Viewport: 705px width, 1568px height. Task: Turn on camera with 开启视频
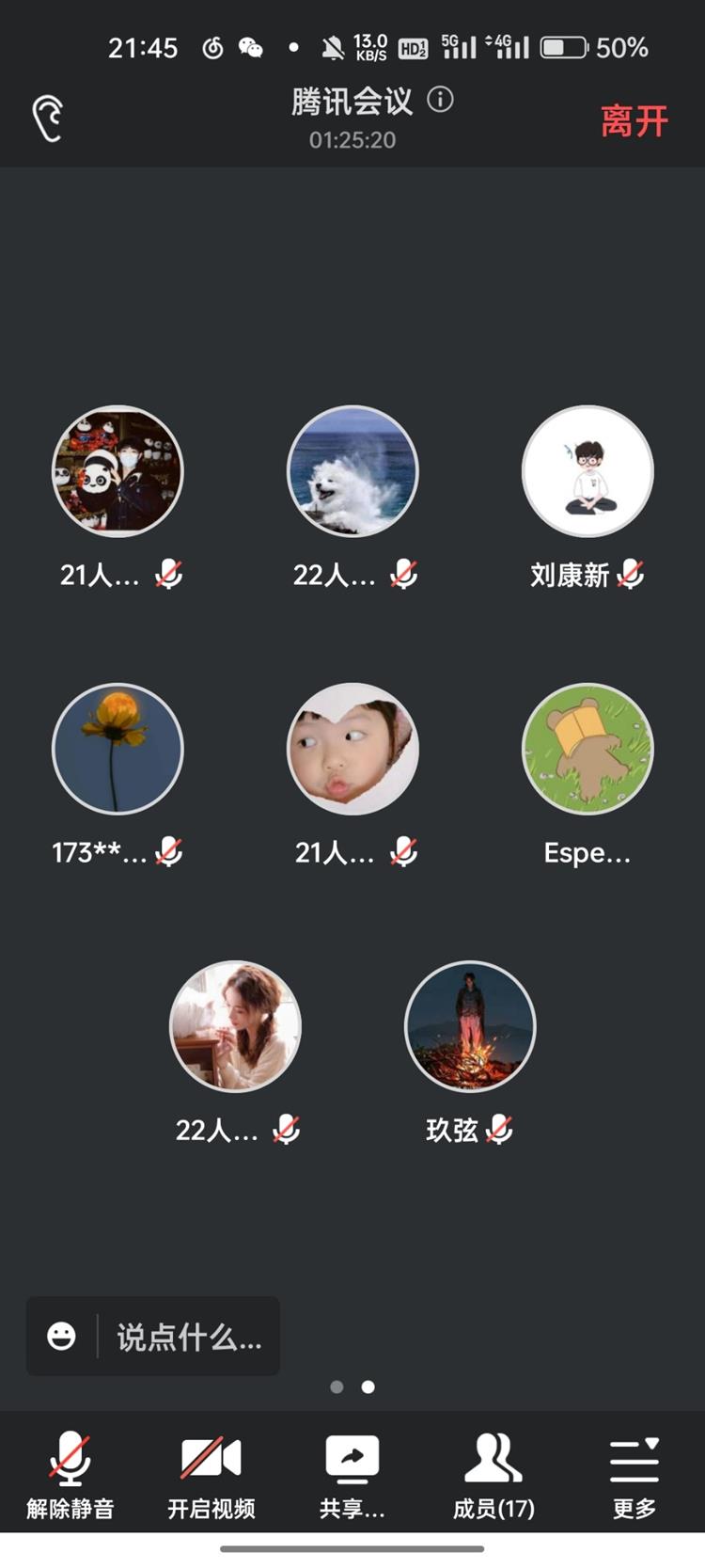pos(211,1474)
